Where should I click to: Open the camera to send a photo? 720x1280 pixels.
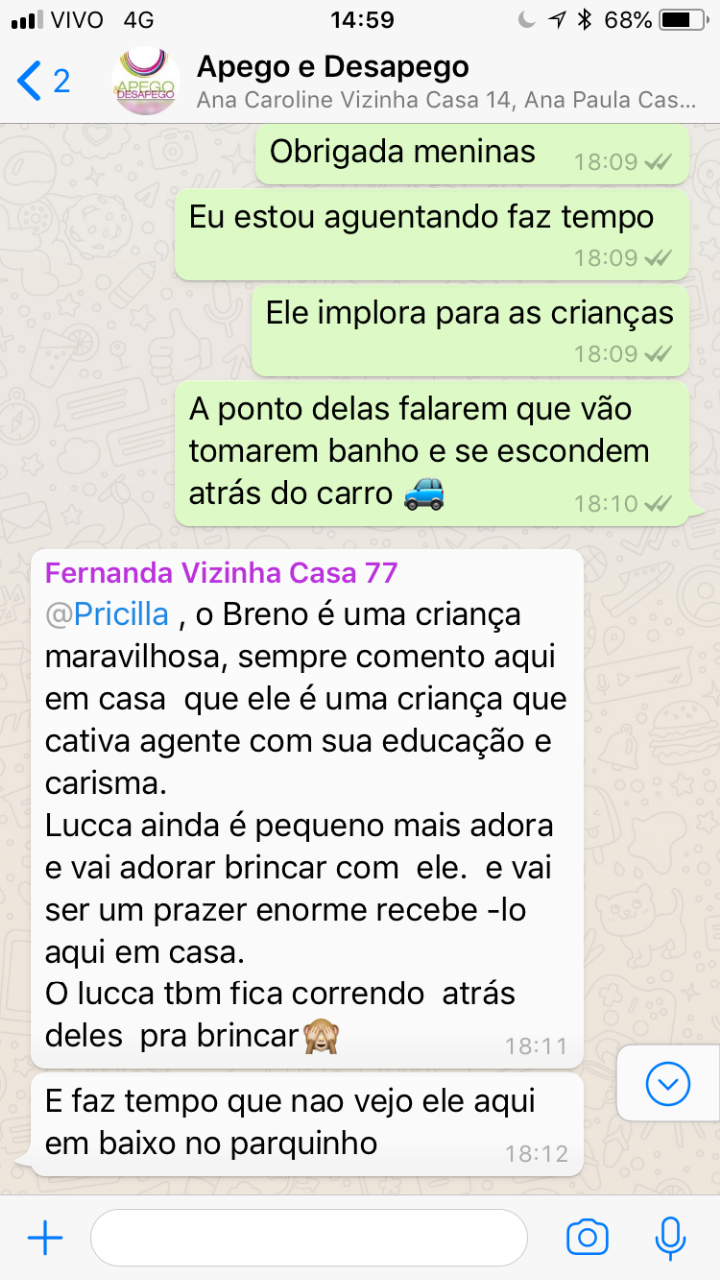tap(587, 1238)
